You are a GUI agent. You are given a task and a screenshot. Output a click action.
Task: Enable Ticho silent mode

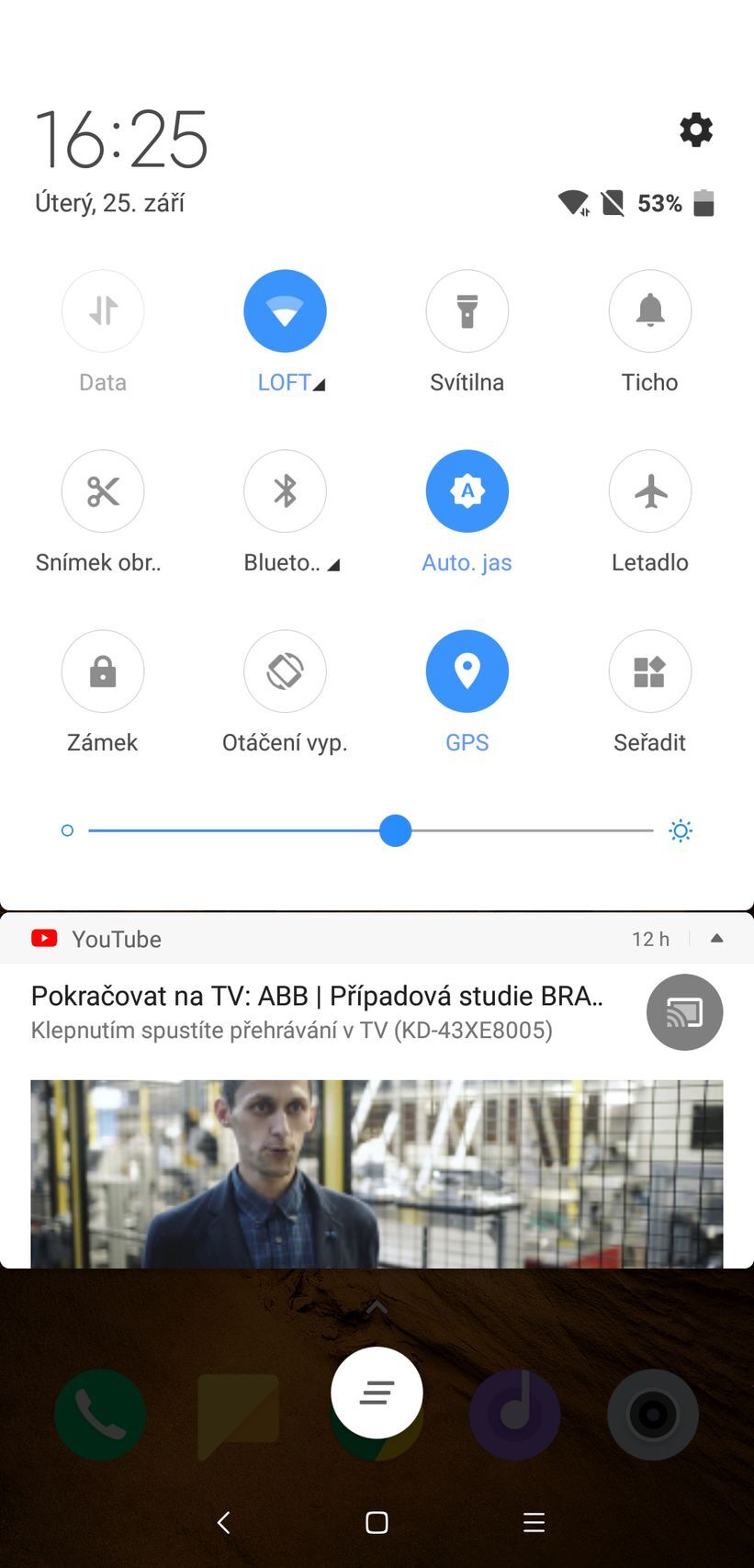click(649, 310)
